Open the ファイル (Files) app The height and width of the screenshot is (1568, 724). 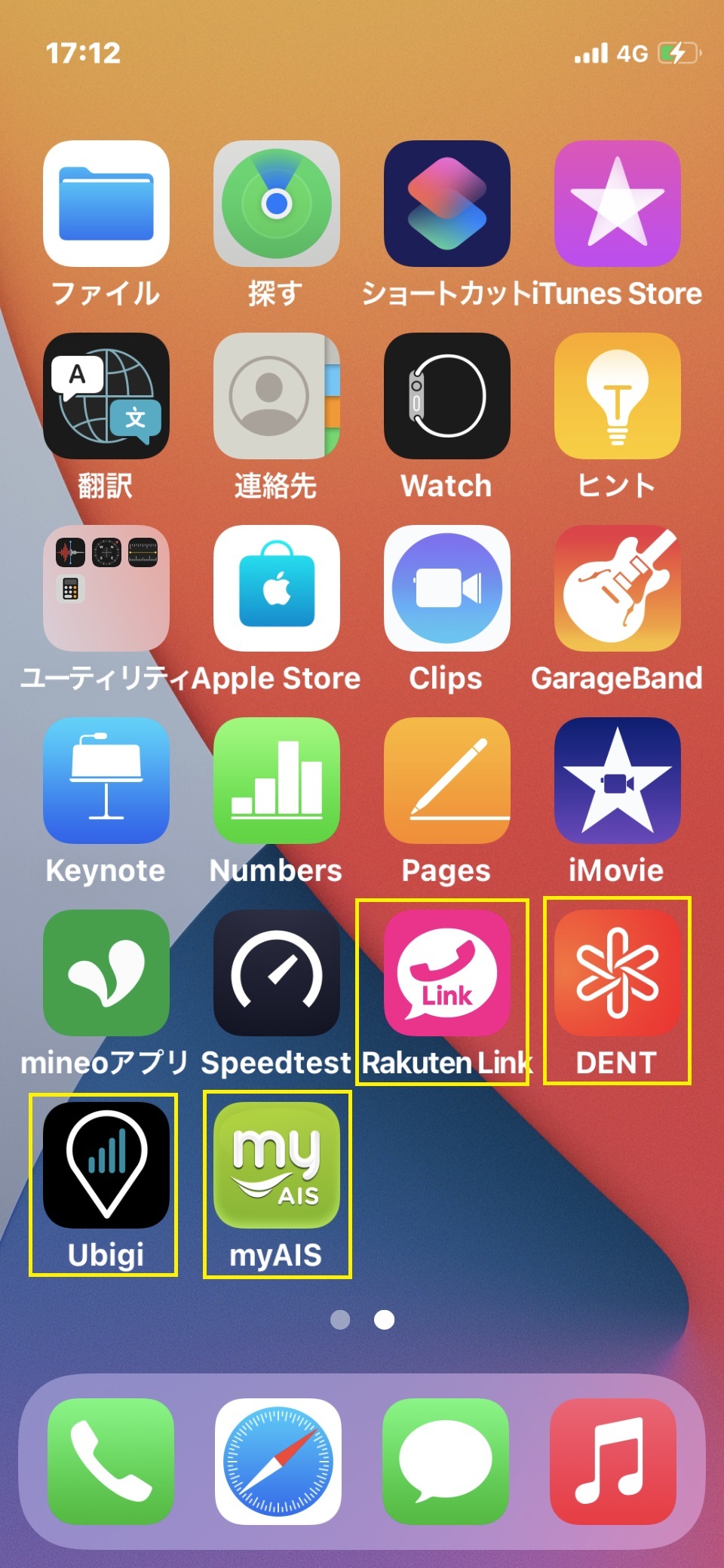click(106, 204)
